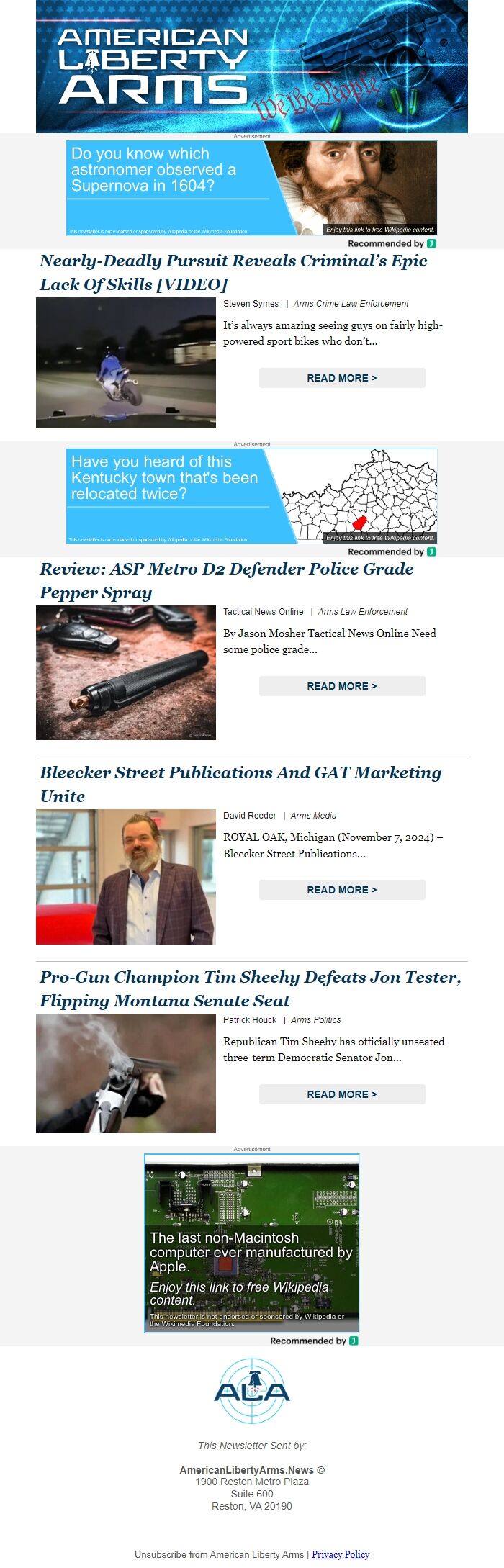
Task: Open the Kentucky town Wikipedia ad
Action: click(x=251, y=496)
